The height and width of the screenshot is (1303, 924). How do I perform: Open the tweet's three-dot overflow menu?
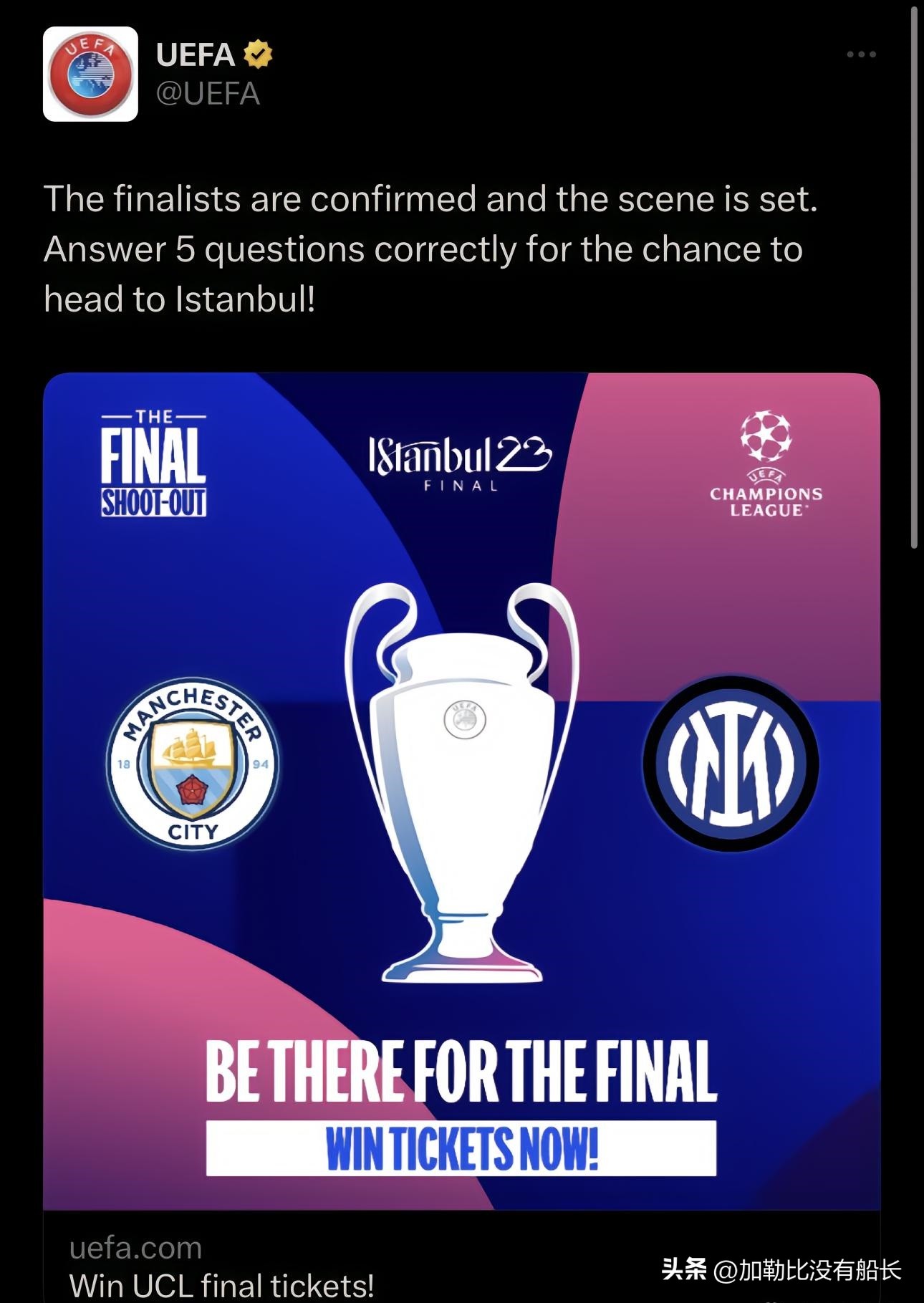[860, 54]
